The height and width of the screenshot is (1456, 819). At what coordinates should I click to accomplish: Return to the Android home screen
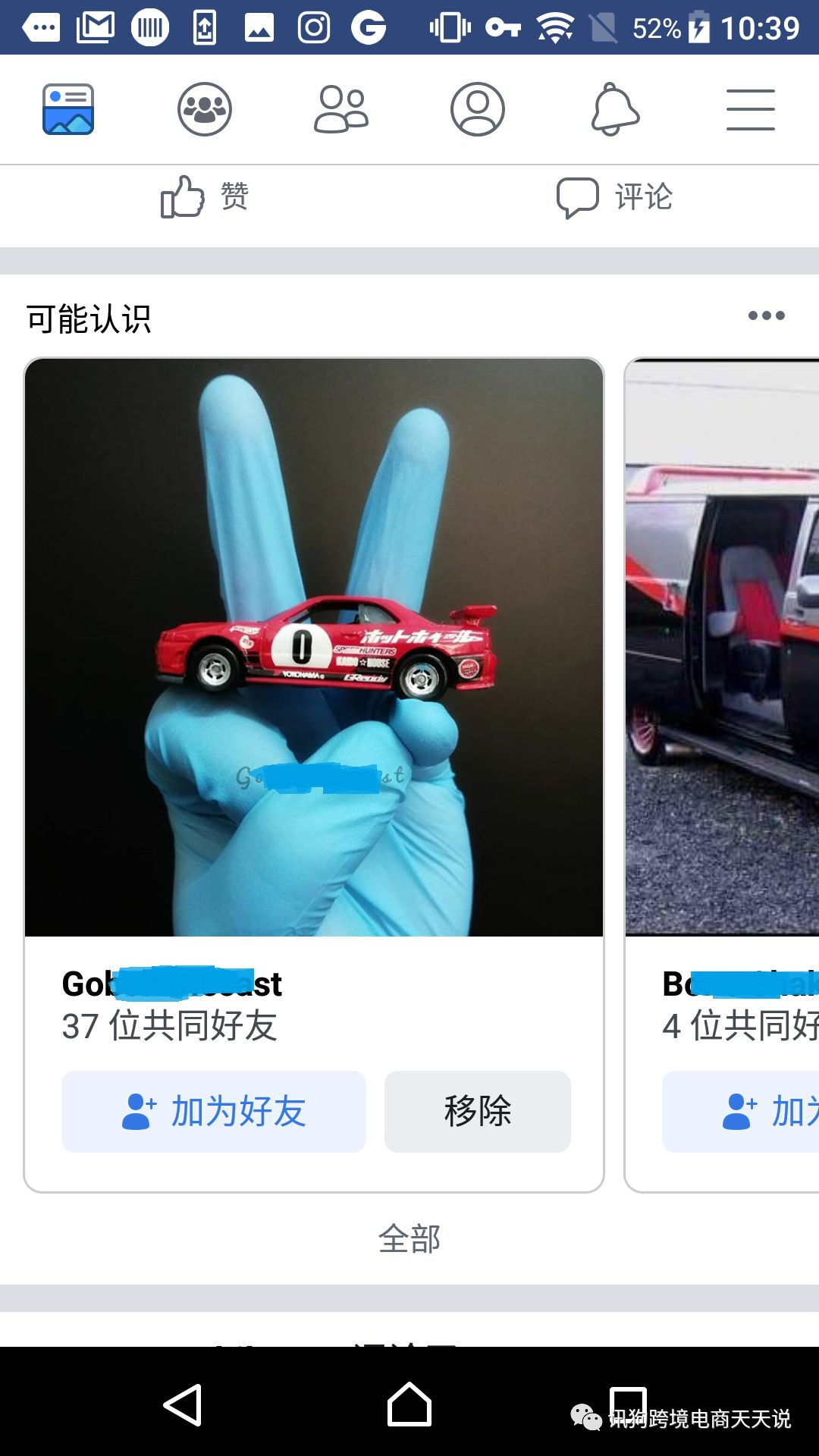[409, 1405]
